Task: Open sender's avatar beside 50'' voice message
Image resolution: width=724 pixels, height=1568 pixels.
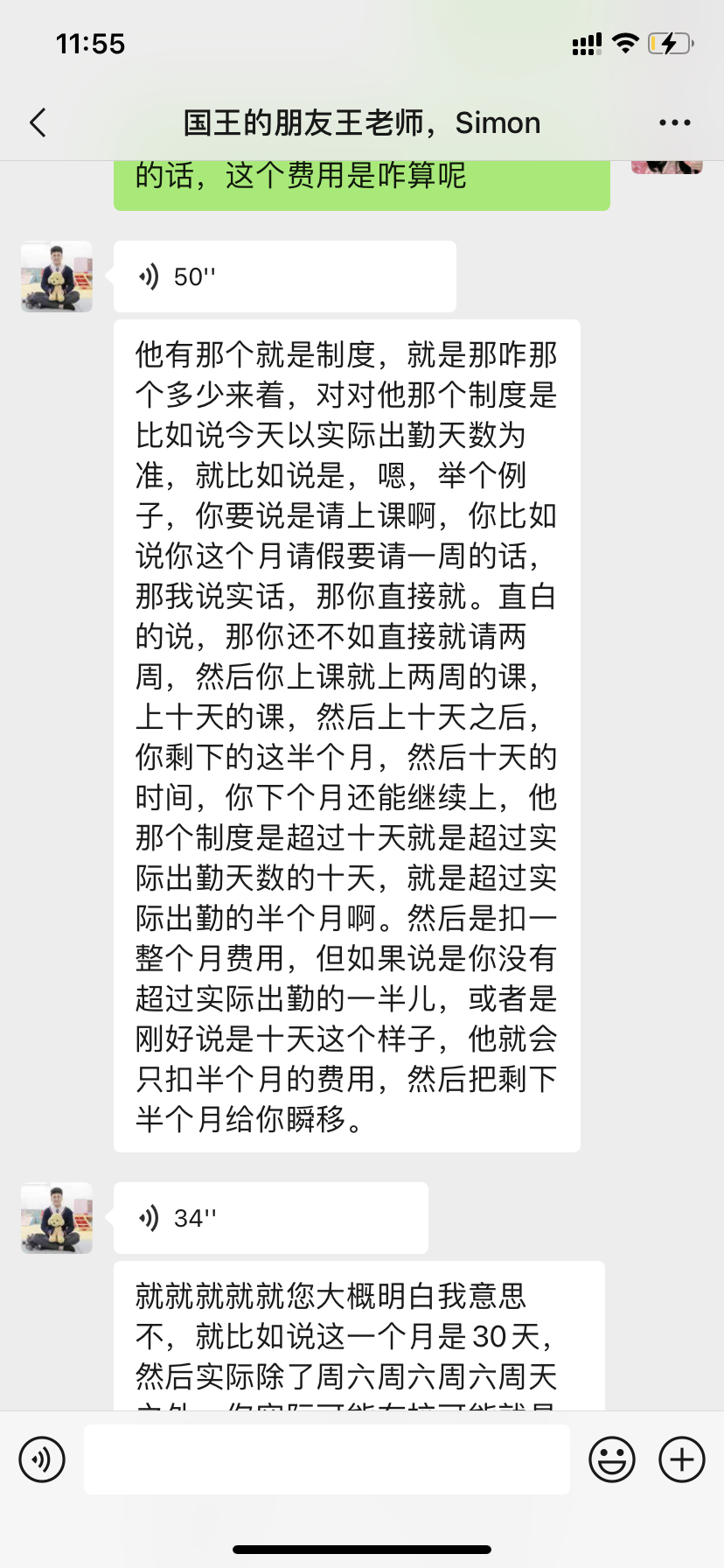Action: (57, 276)
